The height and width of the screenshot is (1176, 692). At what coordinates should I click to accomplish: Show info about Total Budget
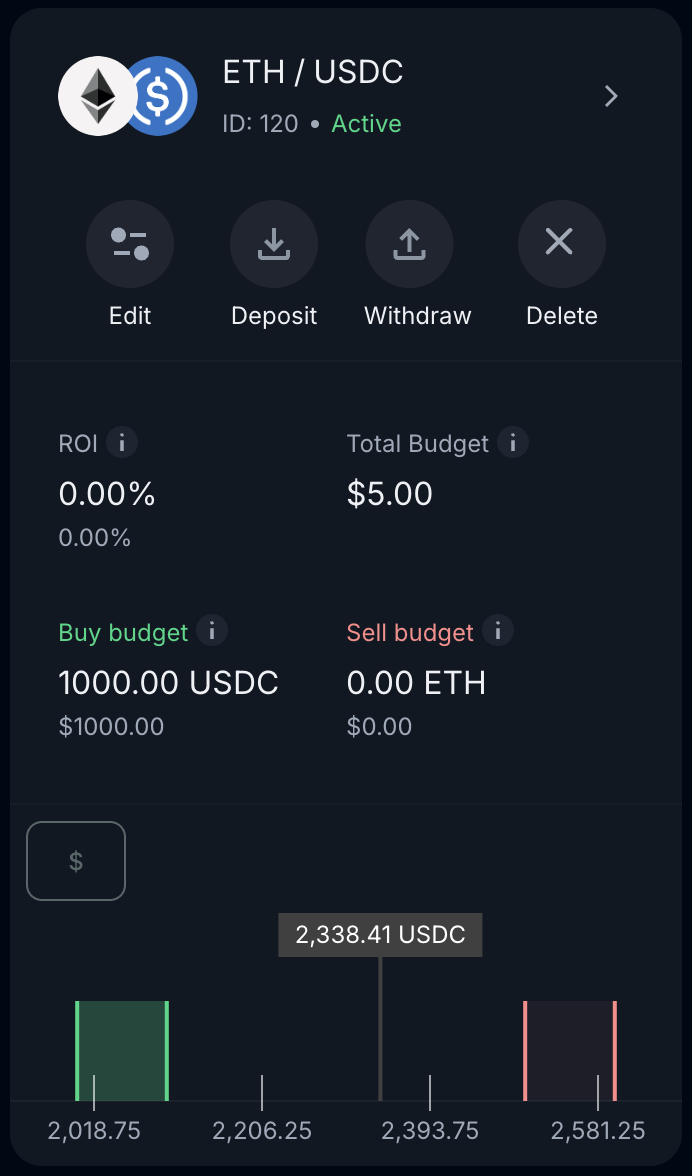(513, 442)
